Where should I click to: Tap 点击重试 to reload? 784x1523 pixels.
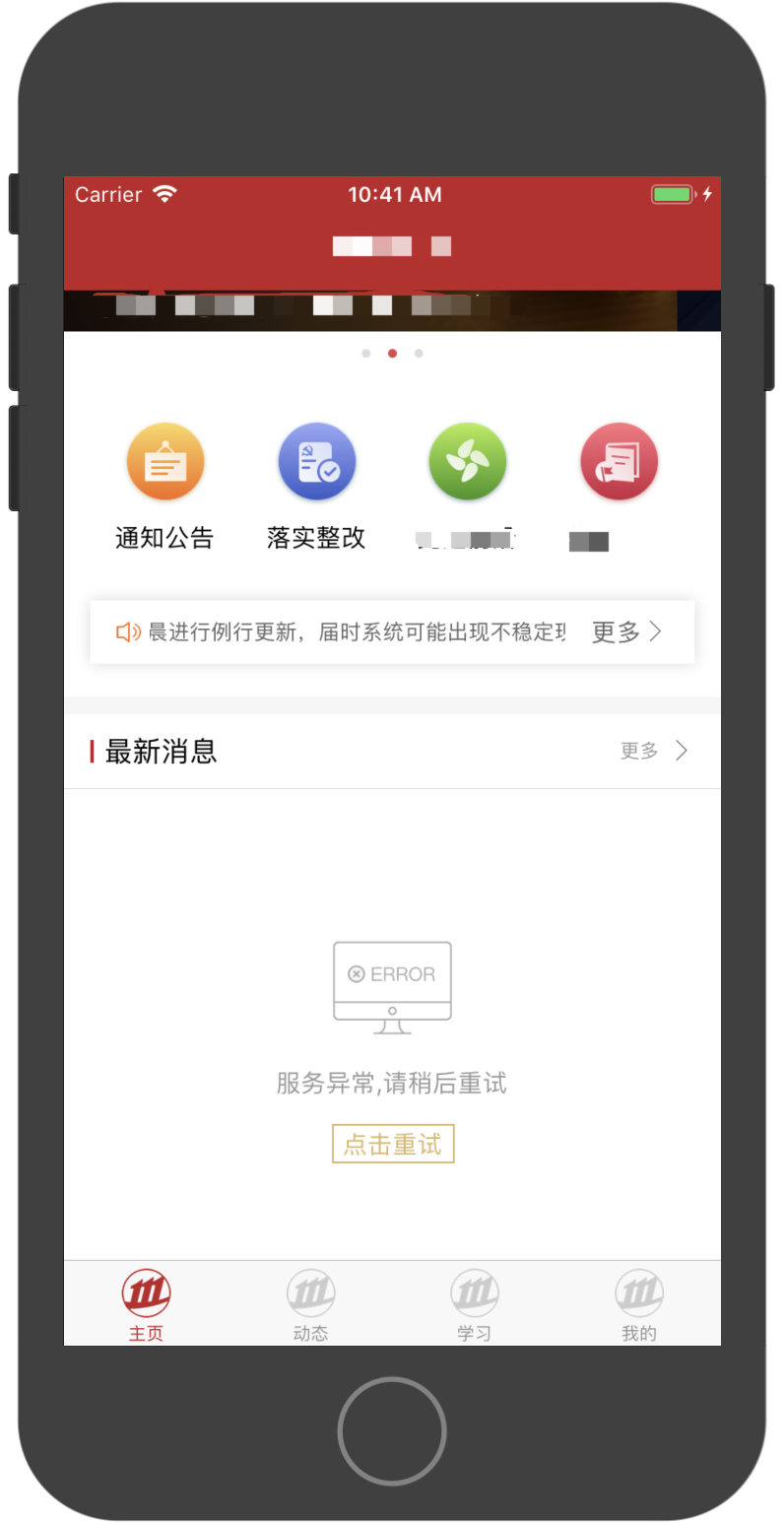click(392, 1144)
